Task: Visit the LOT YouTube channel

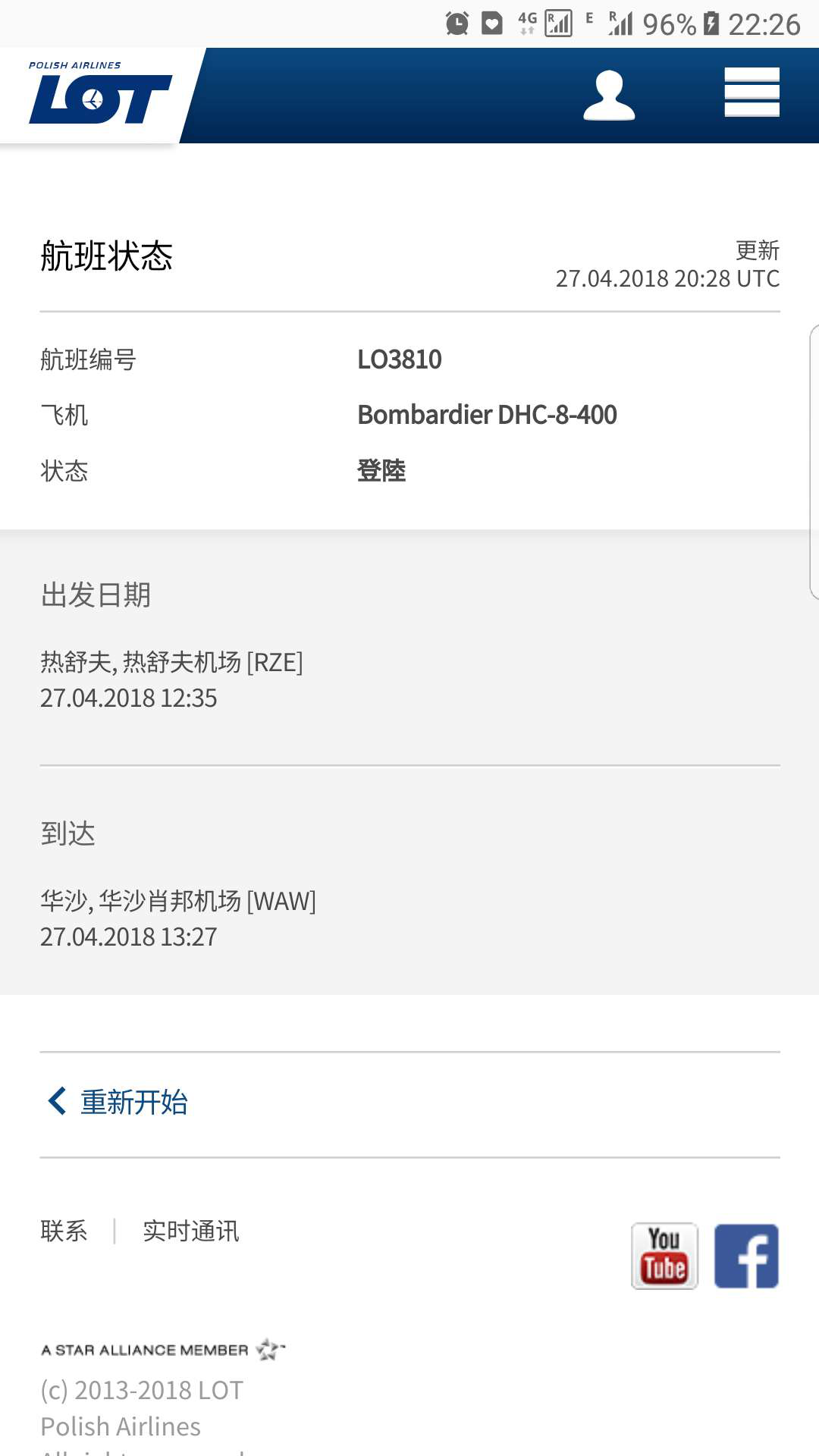Action: point(664,1256)
